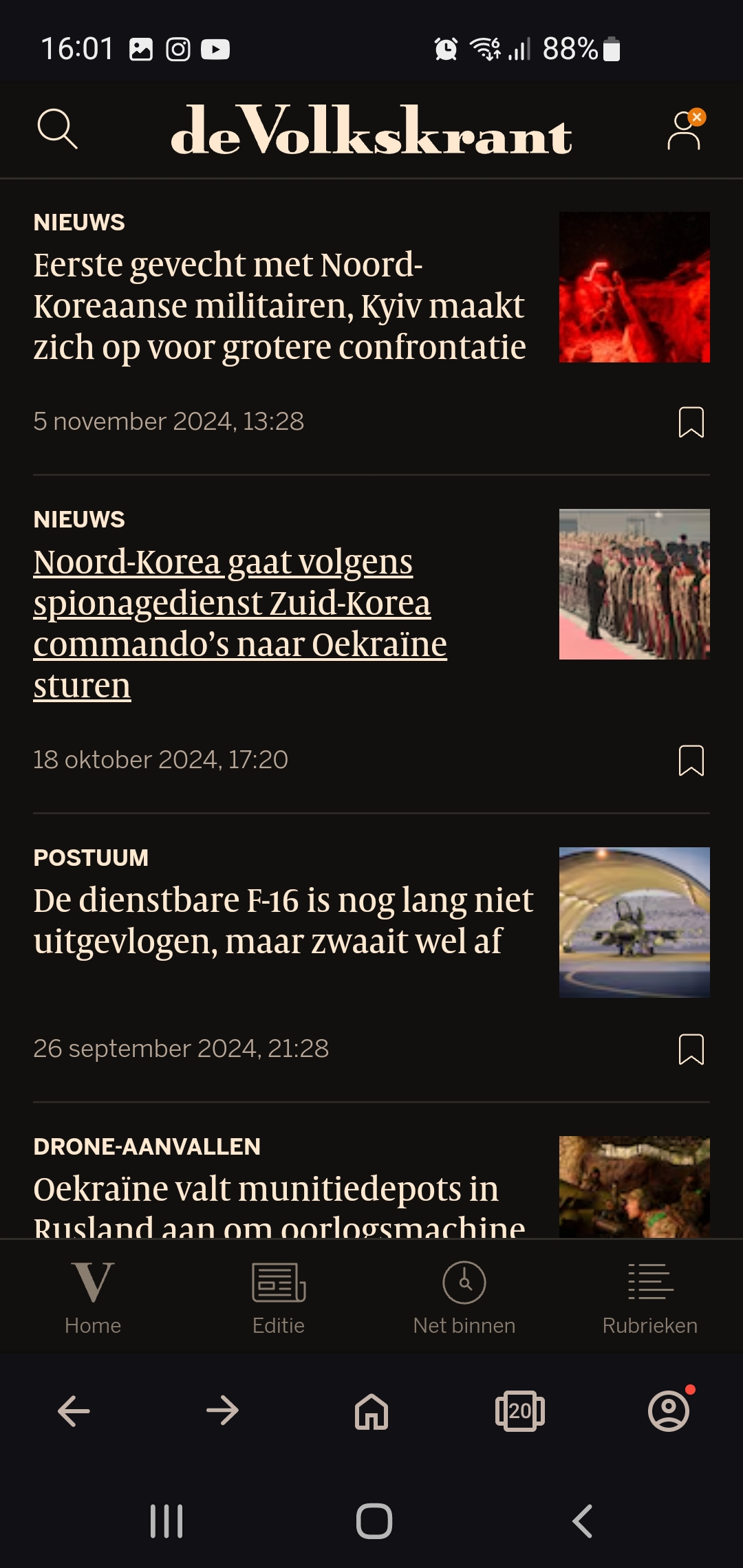
Task: Open the Noord-Korea spionagedienst Zuid-Korea article link
Action: (x=240, y=623)
